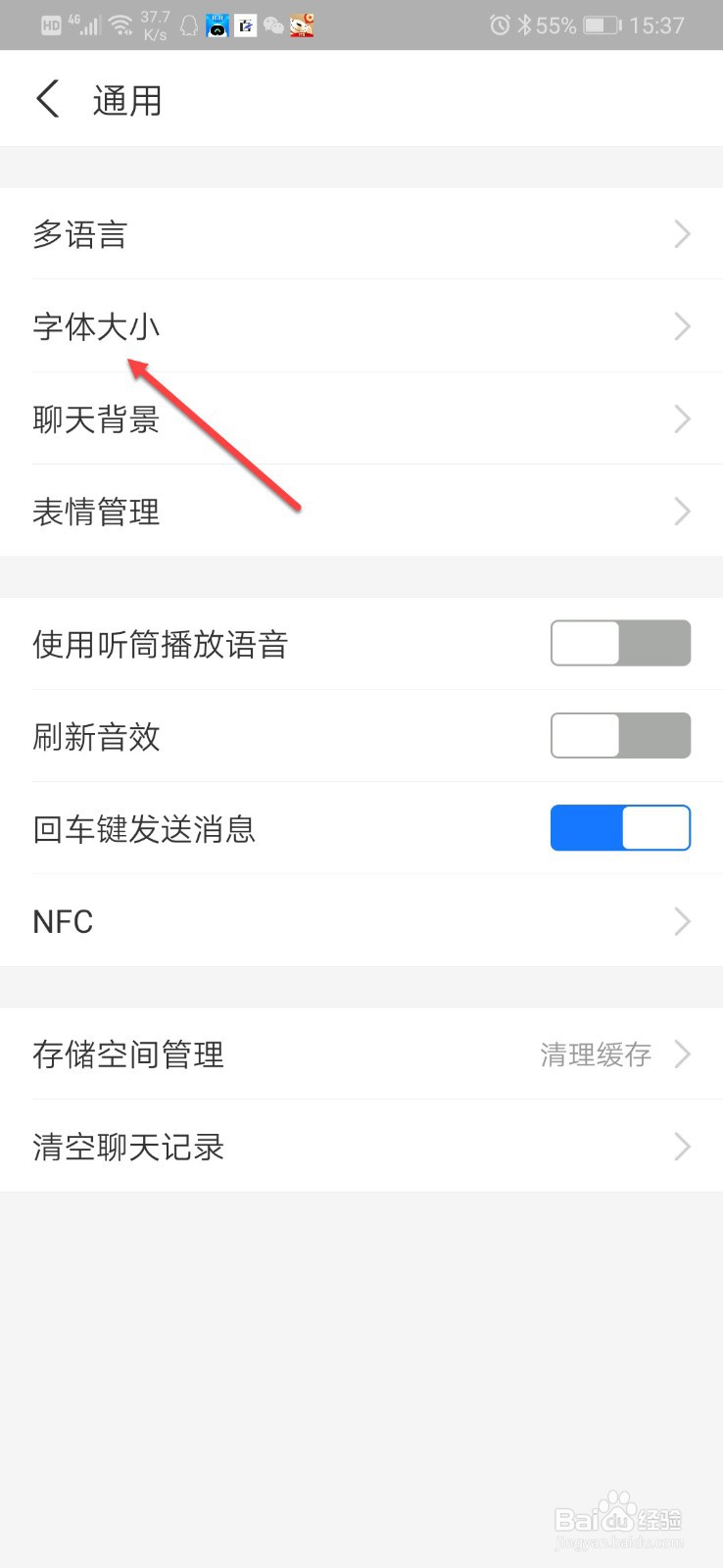Open 聊天背景 via its chevron

[681, 419]
